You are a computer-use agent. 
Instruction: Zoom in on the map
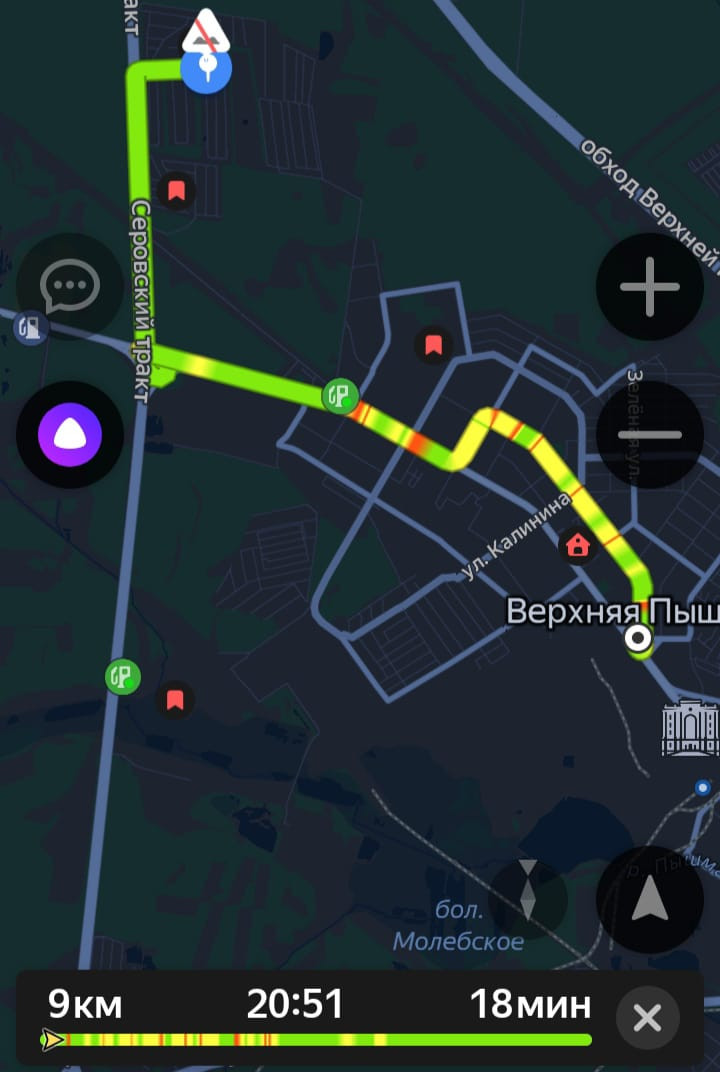click(650, 287)
